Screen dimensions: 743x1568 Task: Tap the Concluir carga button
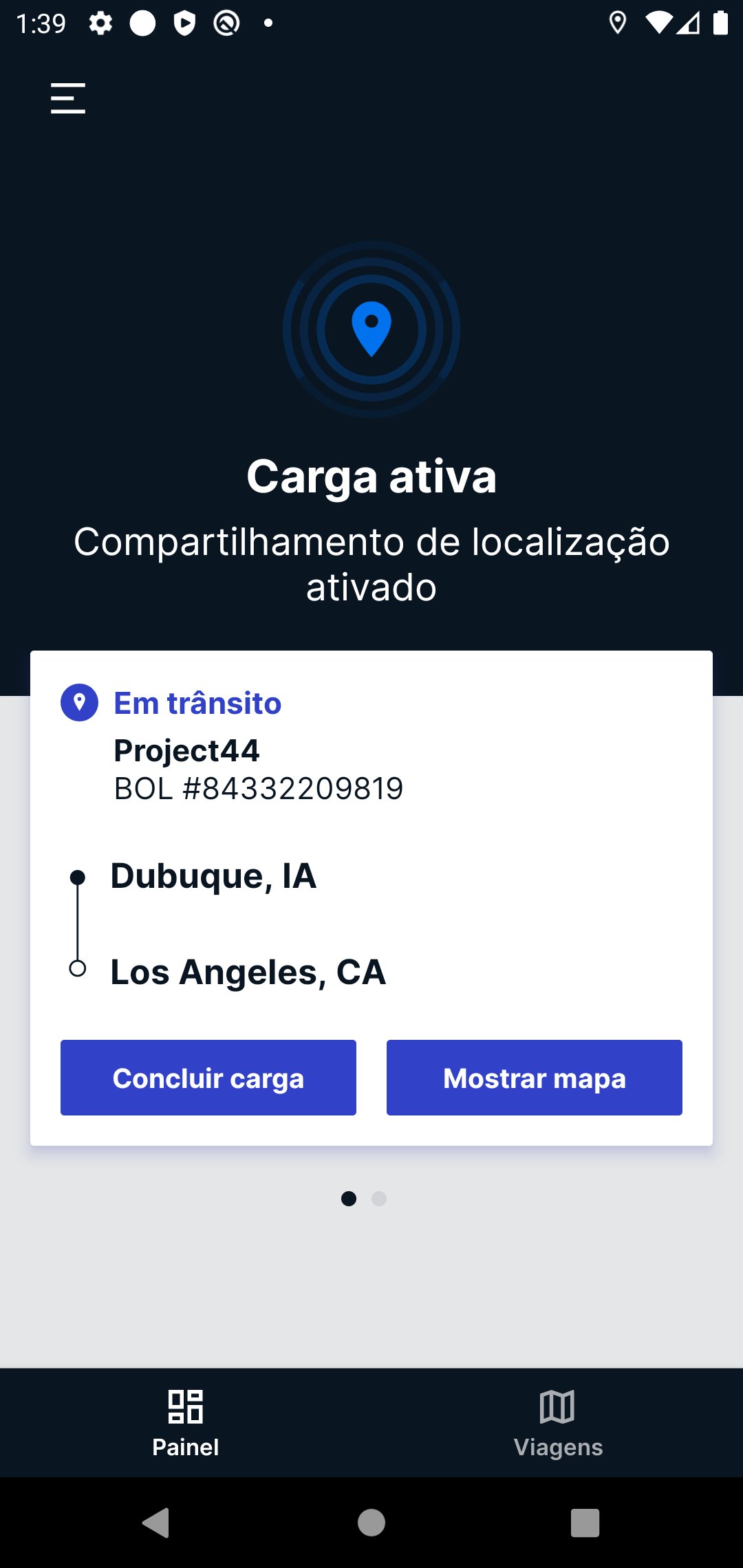[x=208, y=1078]
